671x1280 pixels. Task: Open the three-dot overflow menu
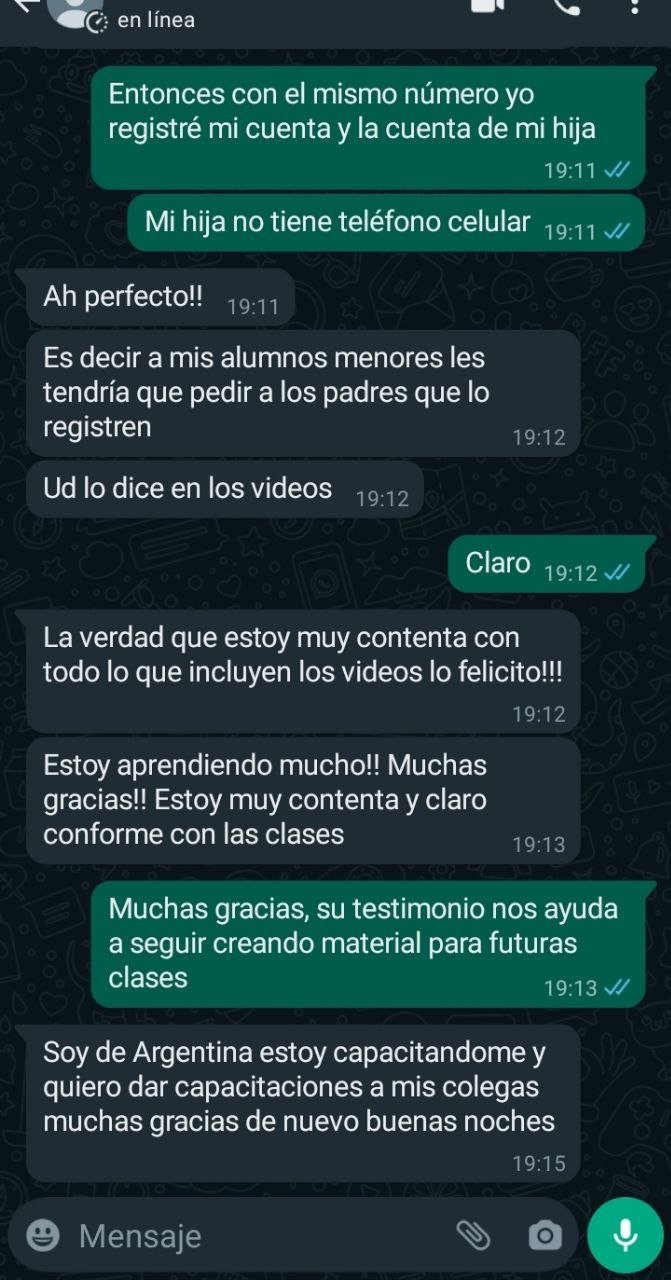coord(634,6)
